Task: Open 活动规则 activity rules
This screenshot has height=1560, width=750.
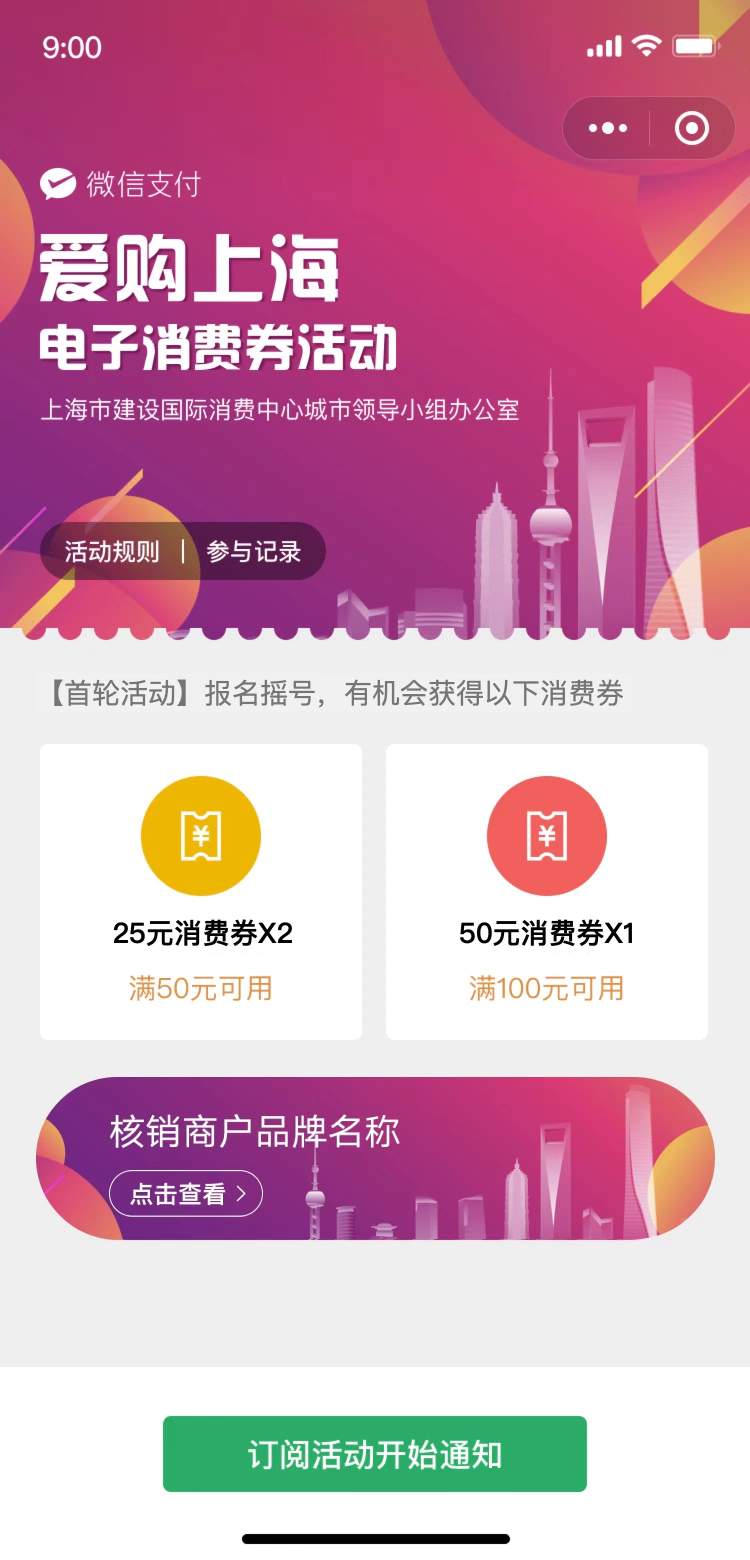Action: pos(112,551)
